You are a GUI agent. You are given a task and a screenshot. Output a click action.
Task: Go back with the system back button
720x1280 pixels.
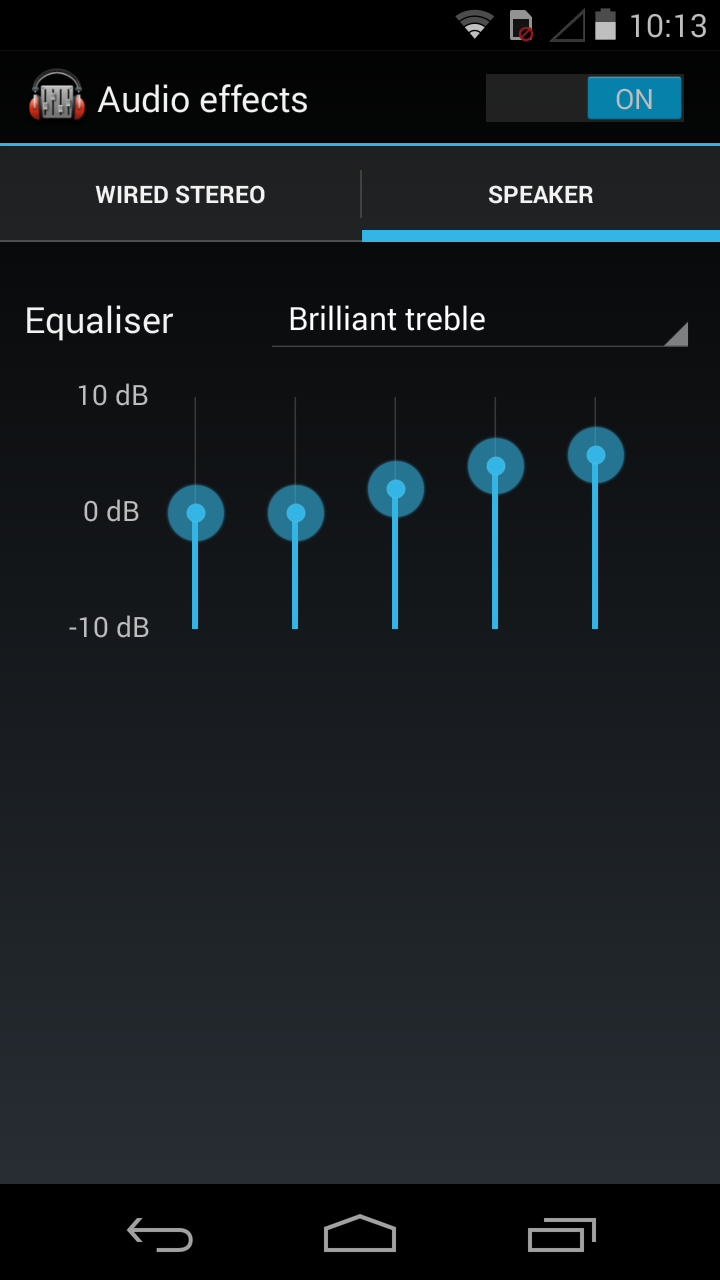click(x=160, y=1234)
